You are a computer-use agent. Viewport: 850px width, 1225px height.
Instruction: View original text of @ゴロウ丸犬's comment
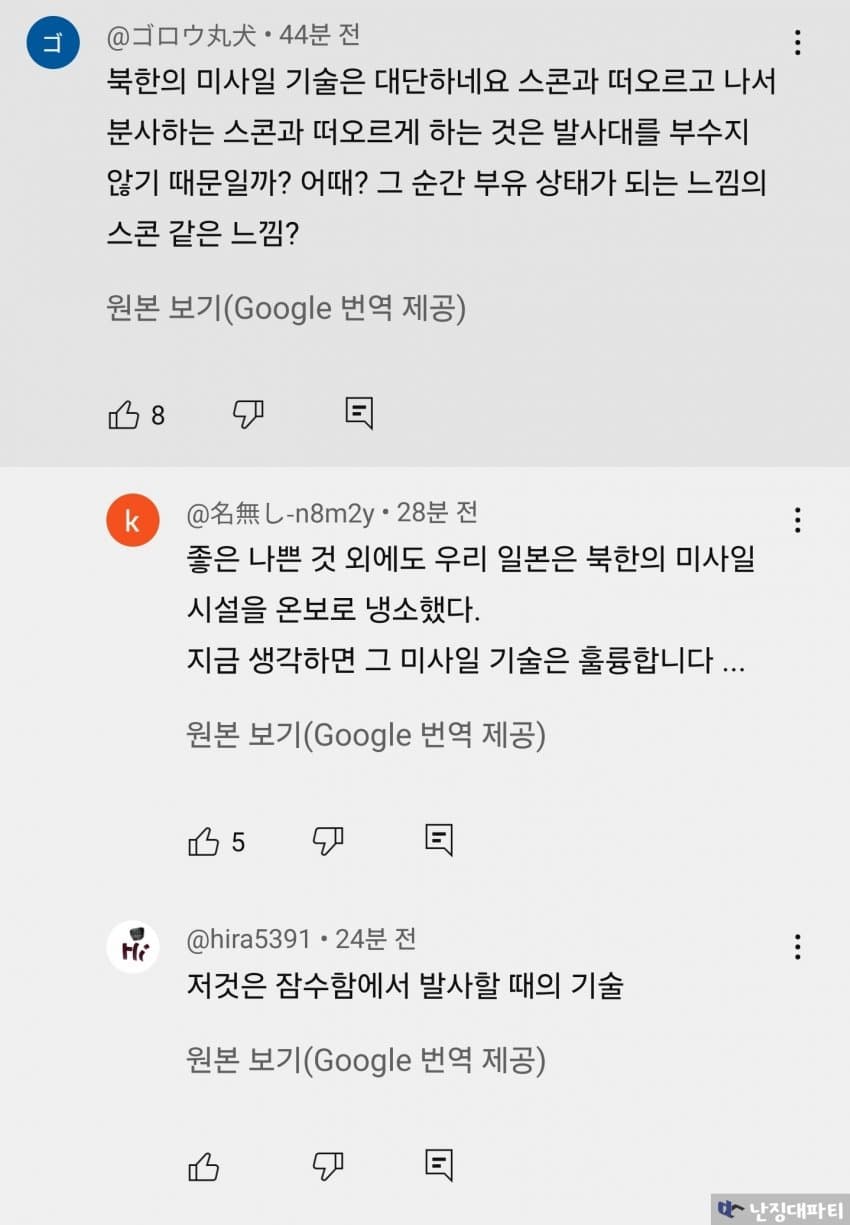coord(286,308)
